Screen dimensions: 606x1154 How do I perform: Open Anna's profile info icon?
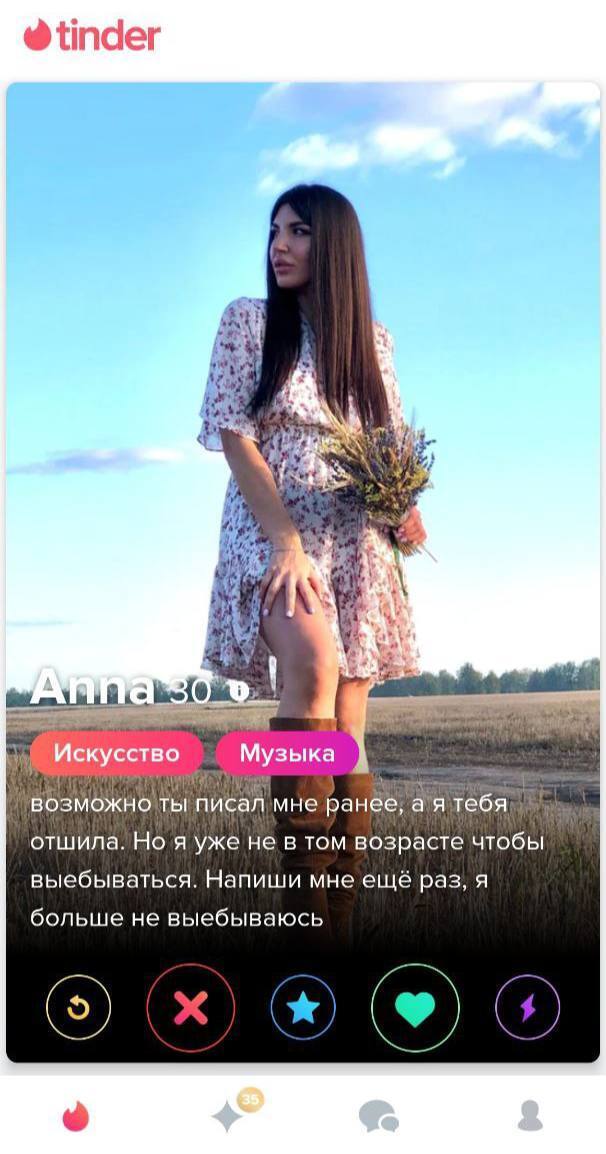[x=237, y=690]
